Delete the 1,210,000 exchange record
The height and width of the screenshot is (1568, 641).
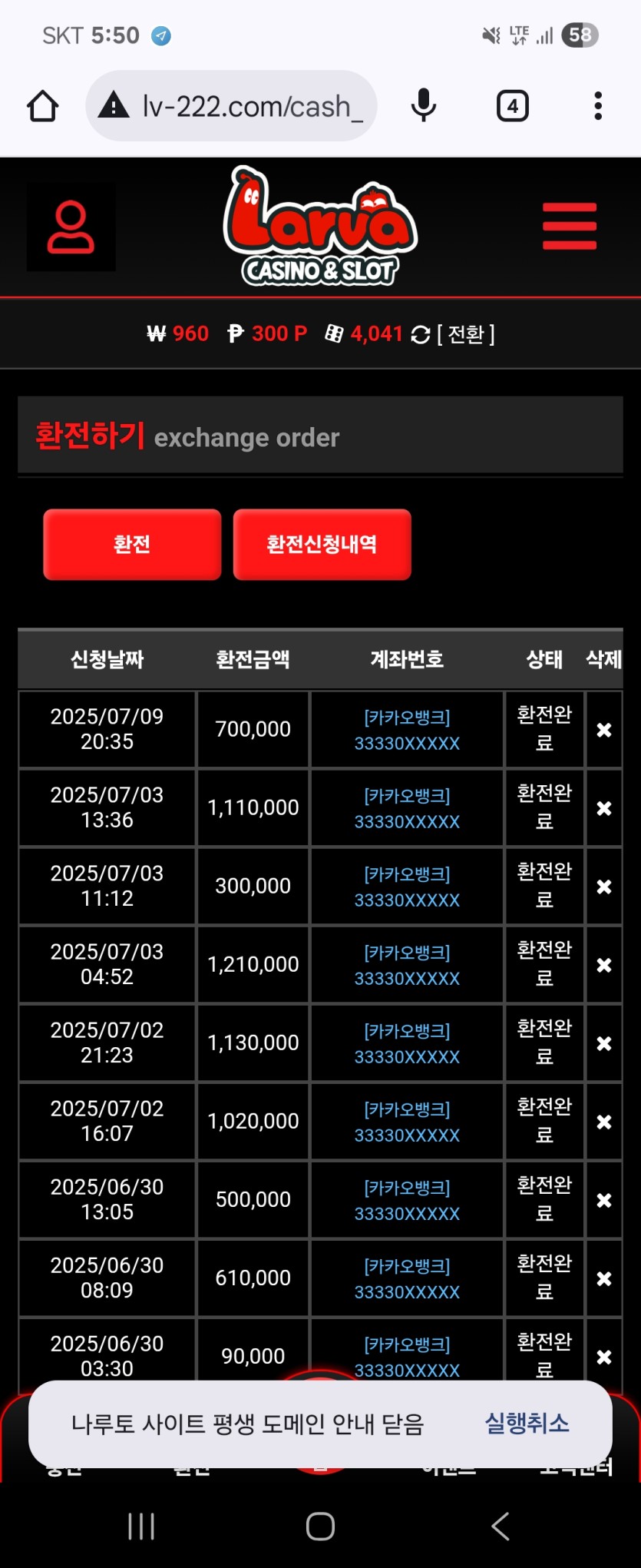(604, 965)
